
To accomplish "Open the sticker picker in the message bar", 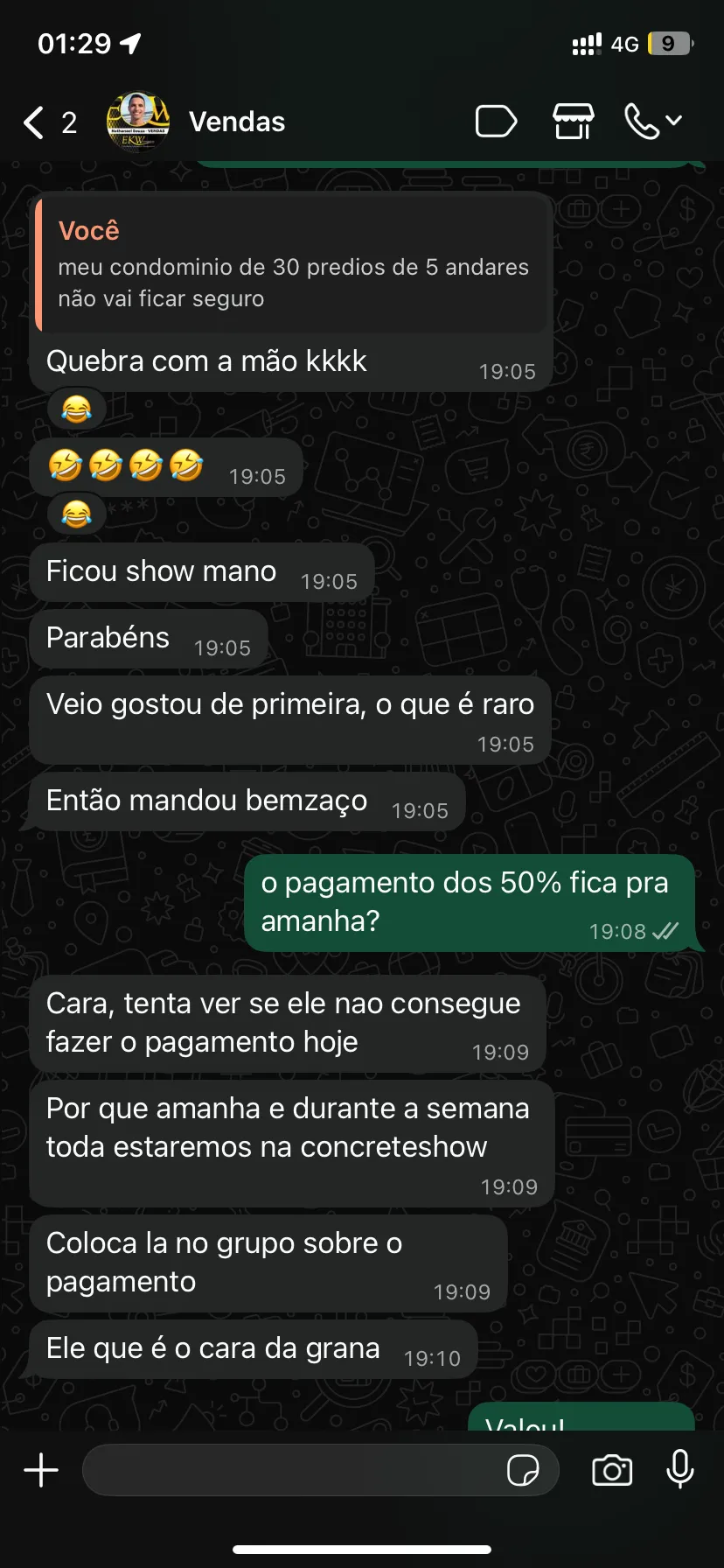I will (525, 1470).
